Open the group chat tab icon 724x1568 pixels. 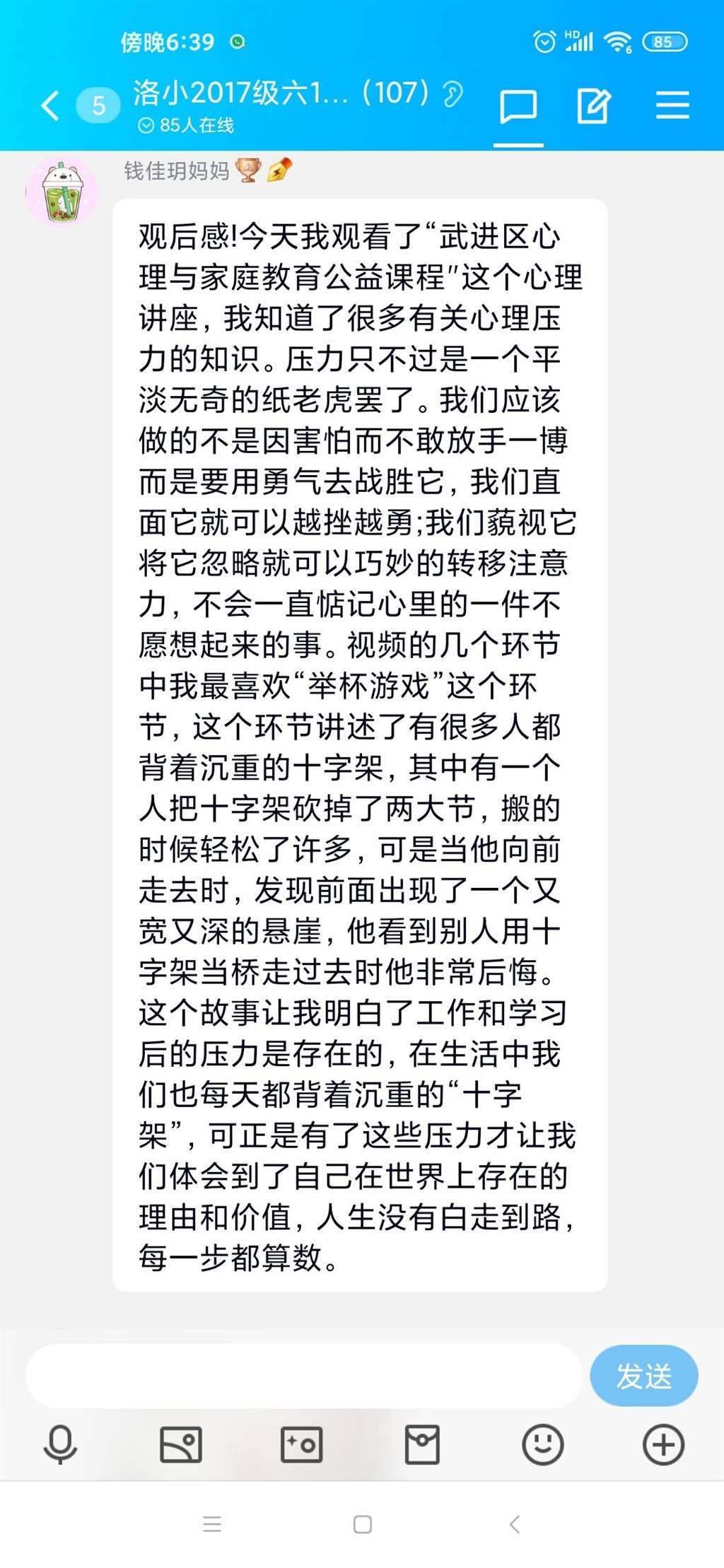point(518,107)
